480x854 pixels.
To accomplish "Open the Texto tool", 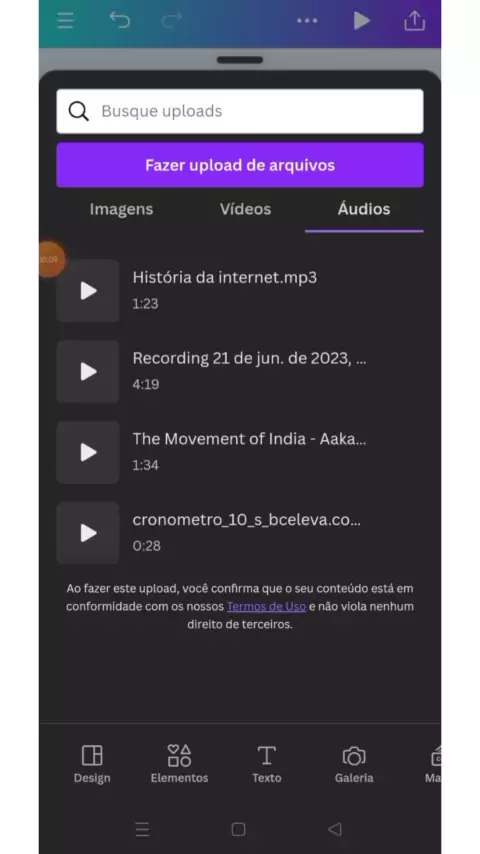I will point(266,764).
